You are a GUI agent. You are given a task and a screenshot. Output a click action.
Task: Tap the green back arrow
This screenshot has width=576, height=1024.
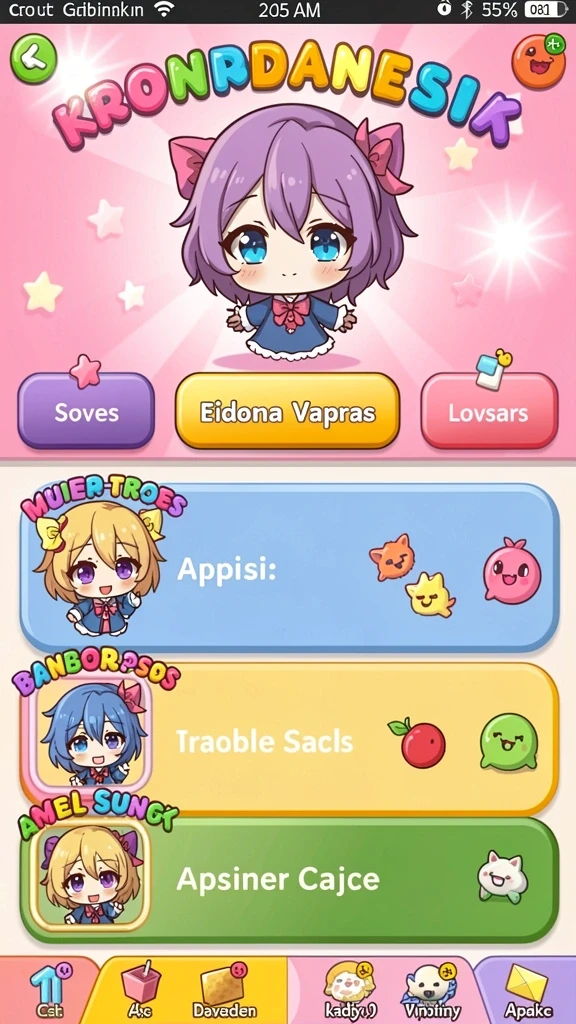tap(33, 59)
